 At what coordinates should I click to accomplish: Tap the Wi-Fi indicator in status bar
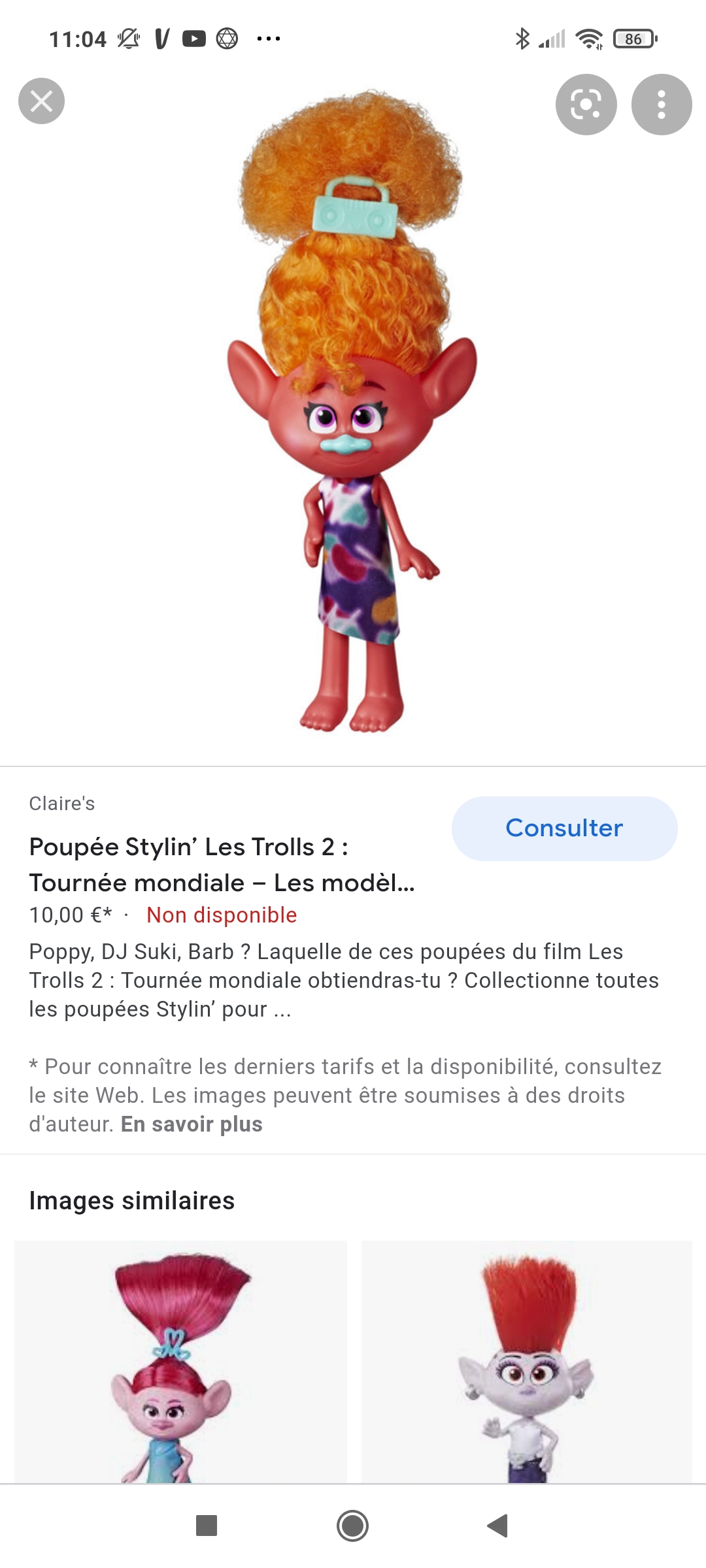pos(587,39)
